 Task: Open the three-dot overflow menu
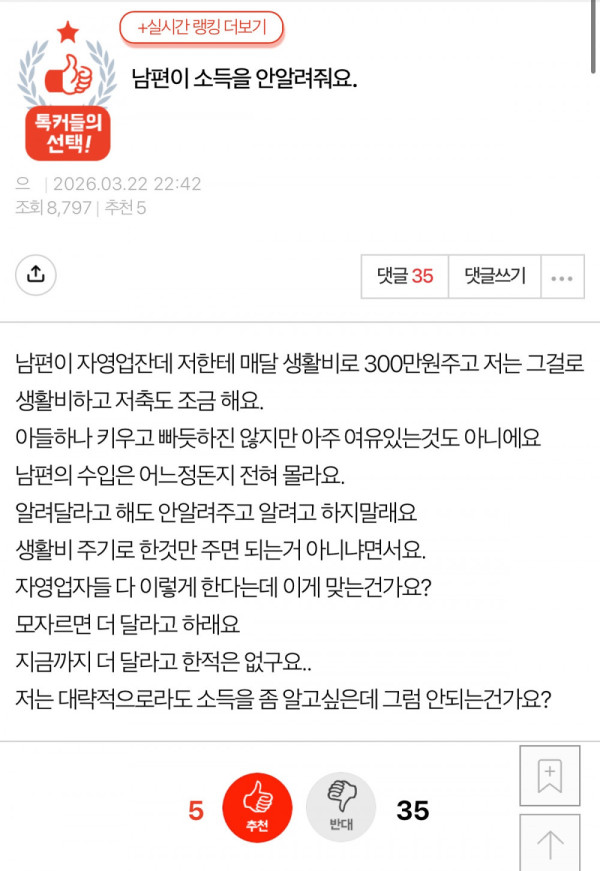tap(562, 277)
